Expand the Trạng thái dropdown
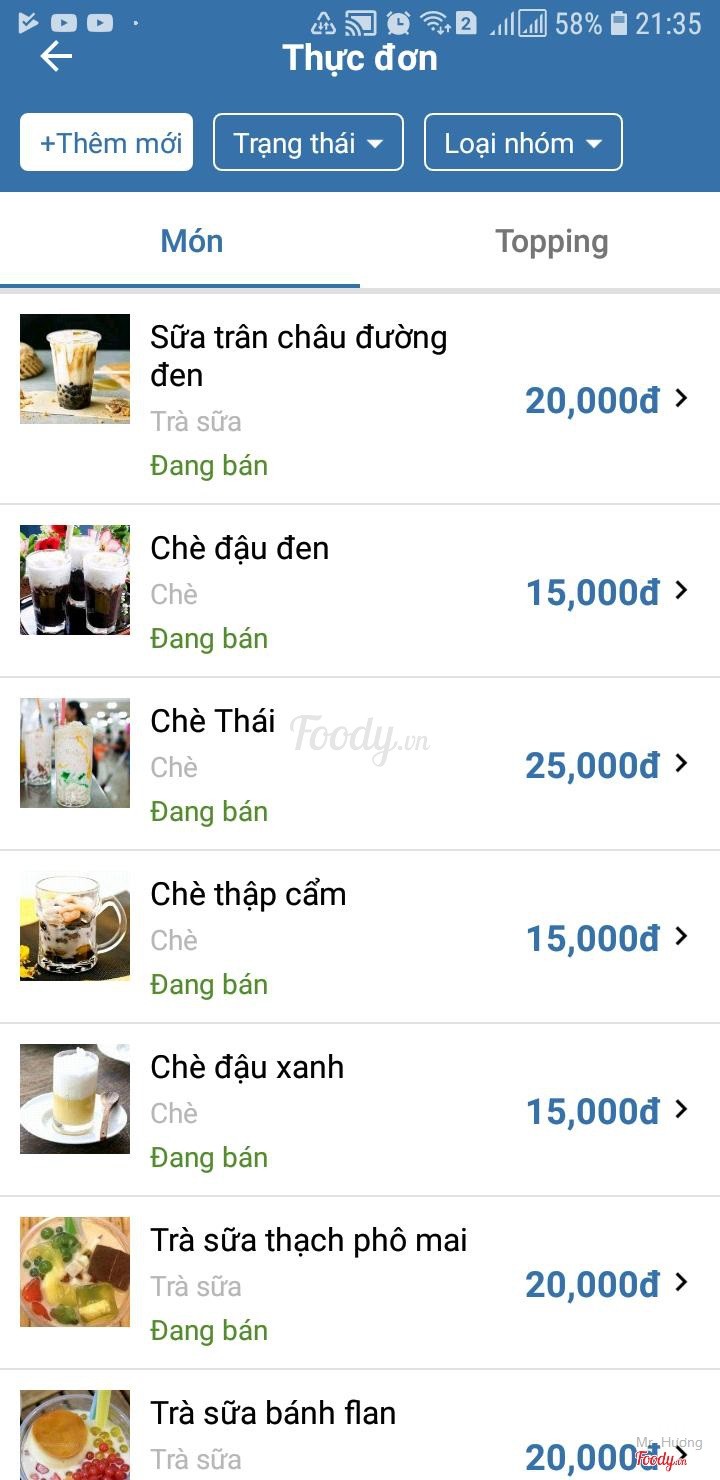Screen dimensions: 720x1480 308,143
